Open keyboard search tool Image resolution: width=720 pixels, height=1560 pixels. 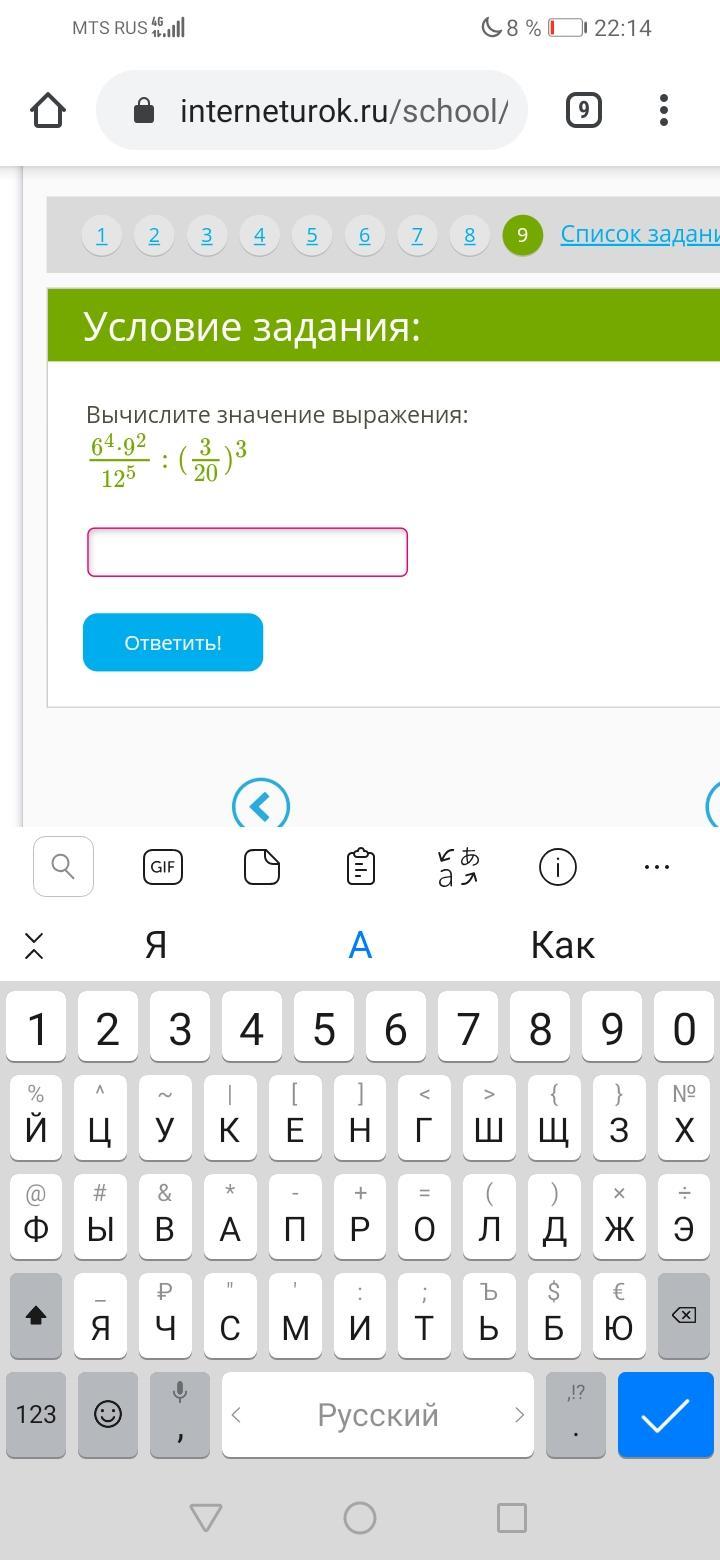click(x=63, y=866)
